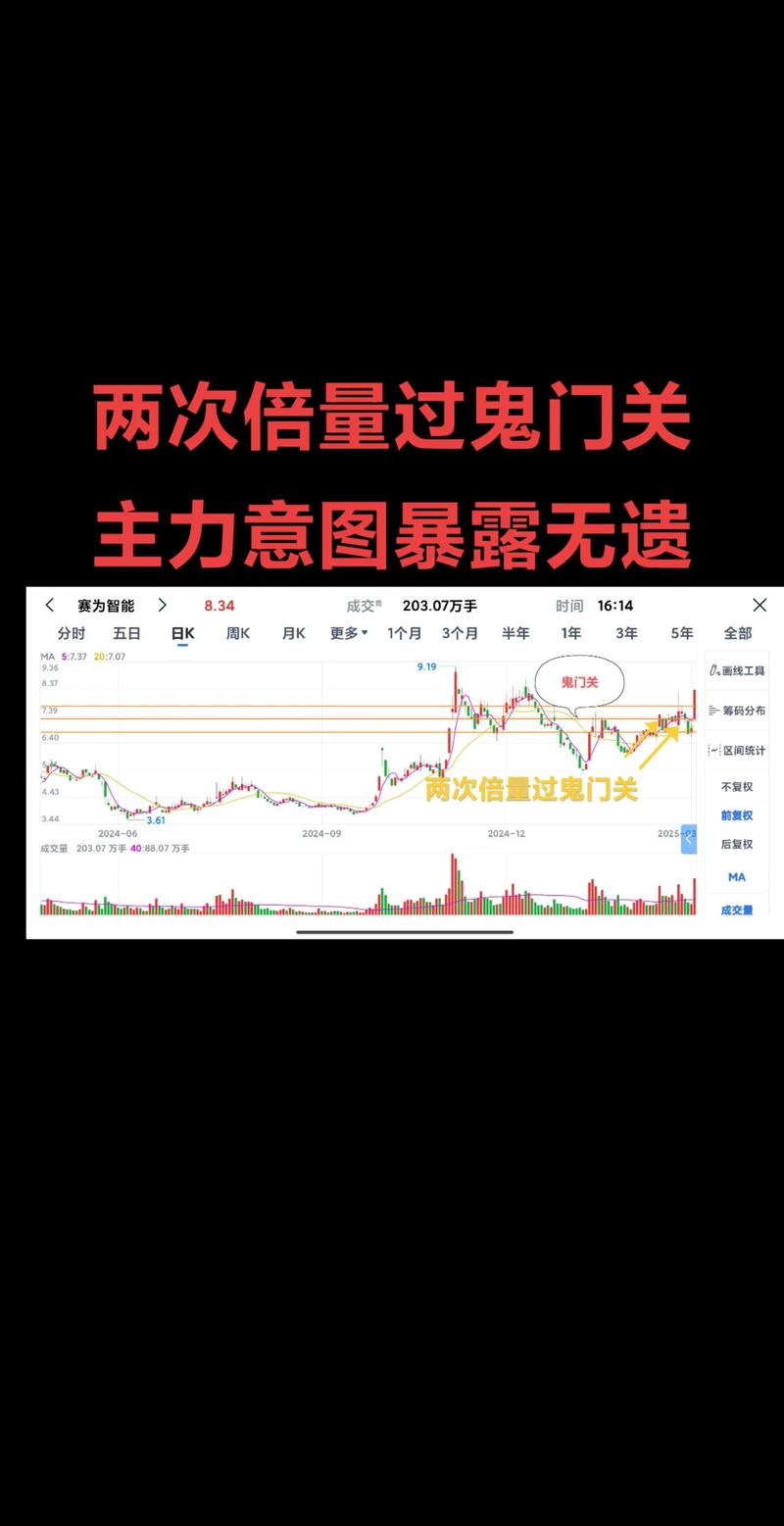
Task: Select the 全部 full history range
Action: coord(736,633)
